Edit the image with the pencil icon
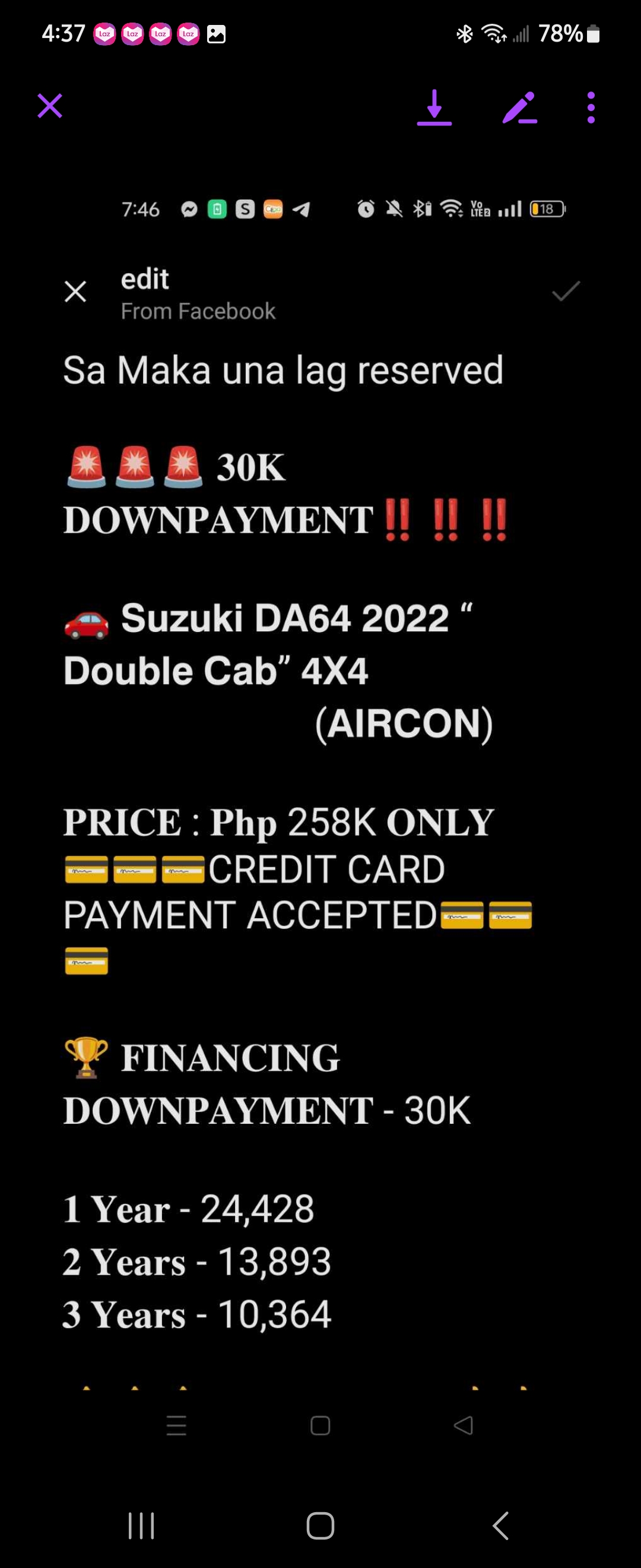The image size is (641, 1568). [x=520, y=107]
